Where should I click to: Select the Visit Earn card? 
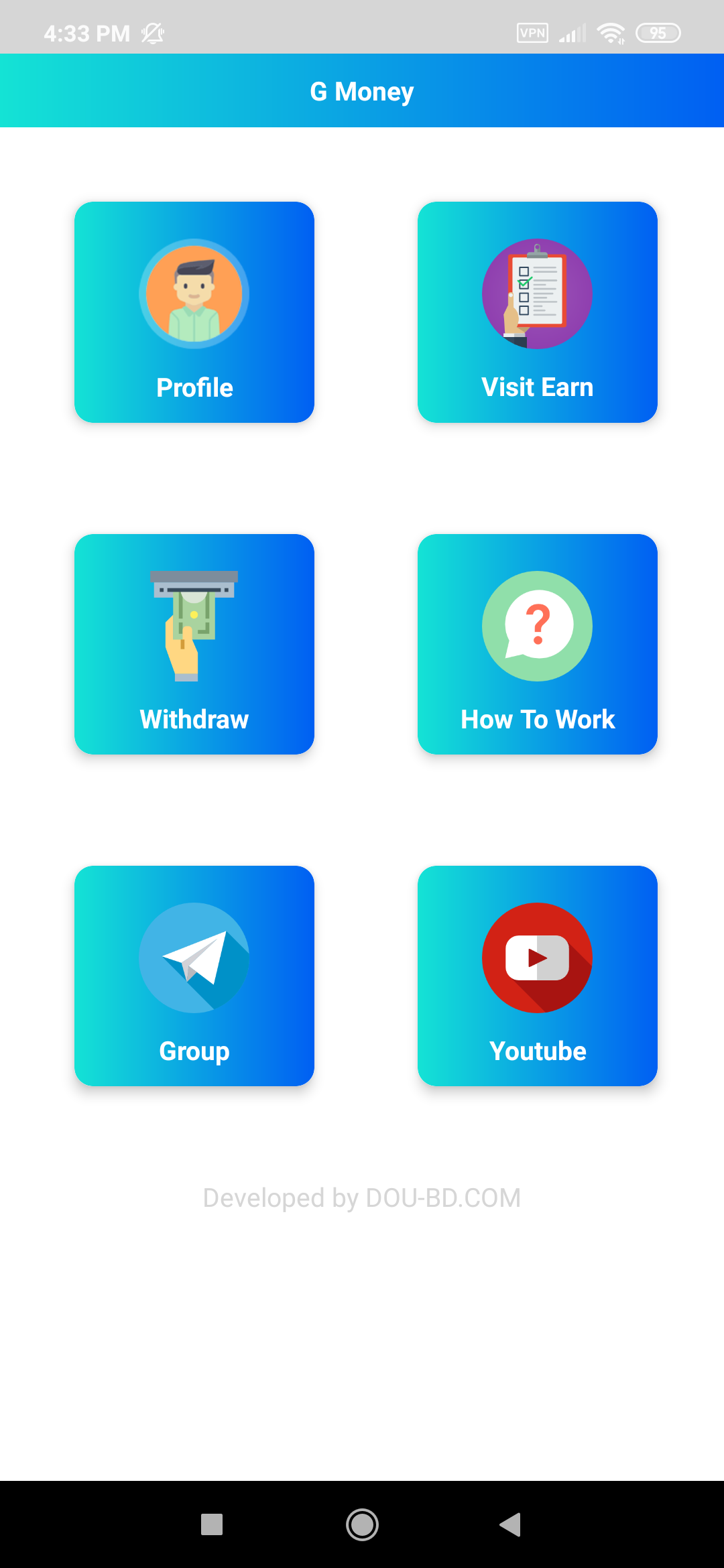coord(537,312)
